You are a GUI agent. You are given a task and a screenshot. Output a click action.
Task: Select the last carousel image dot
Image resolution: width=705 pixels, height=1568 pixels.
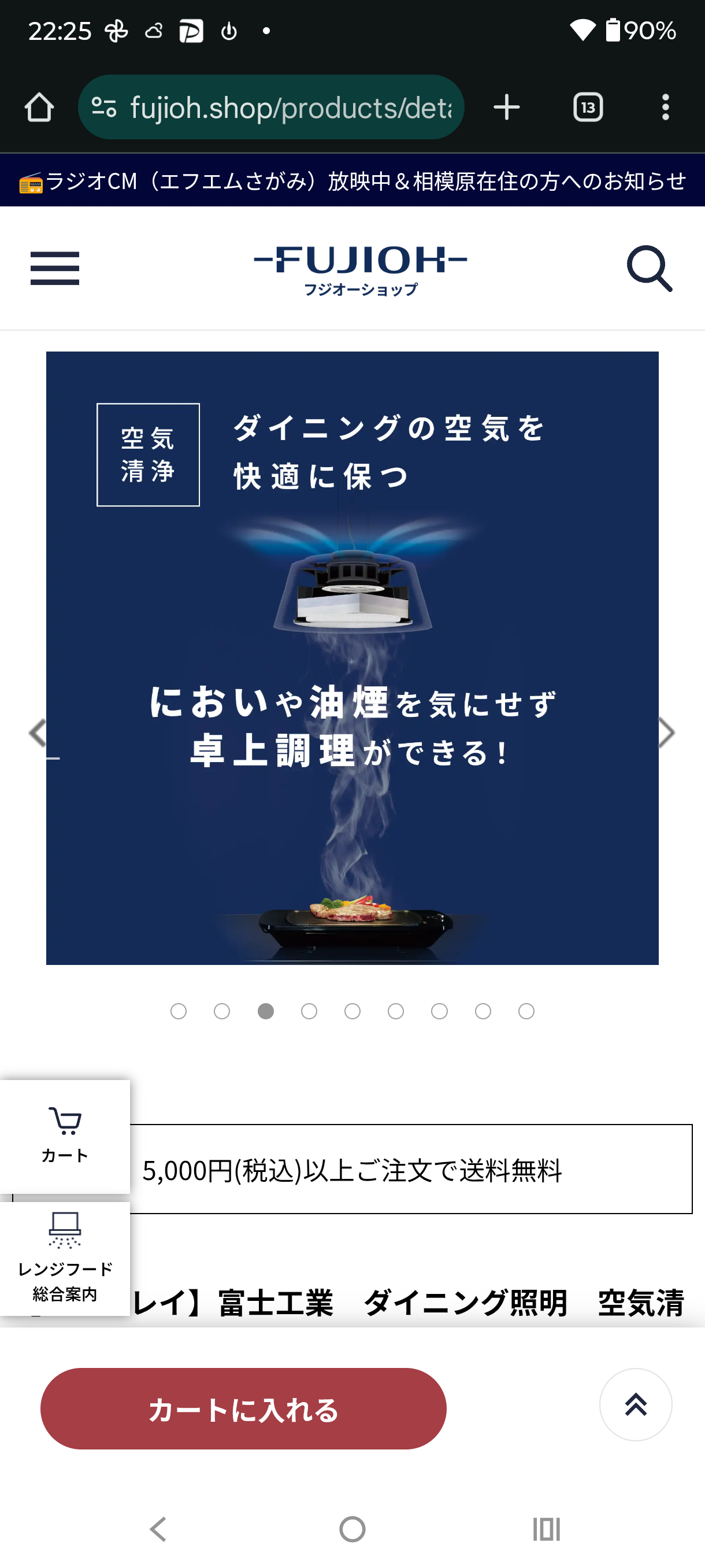coord(526,1011)
